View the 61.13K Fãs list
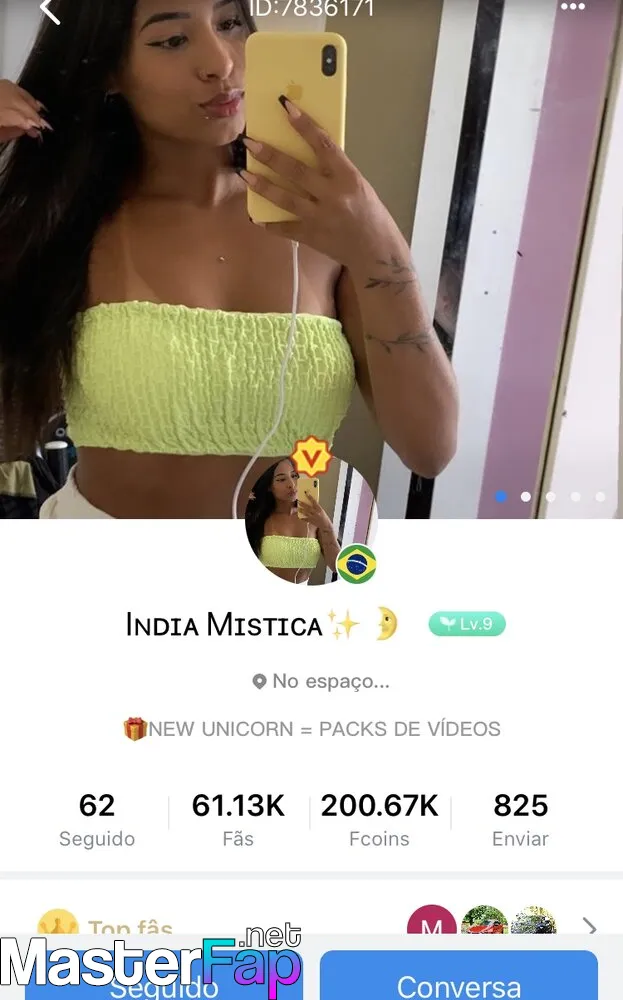The height and width of the screenshot is (1000, 623). (x=238, y=820)
